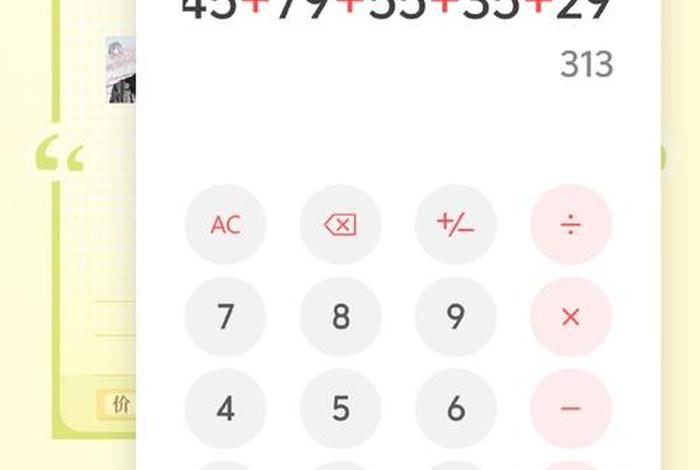Toggle the plus/minus sign key
Image resolution: width=700 pixels, height=470 pixels.
[456, 225]
